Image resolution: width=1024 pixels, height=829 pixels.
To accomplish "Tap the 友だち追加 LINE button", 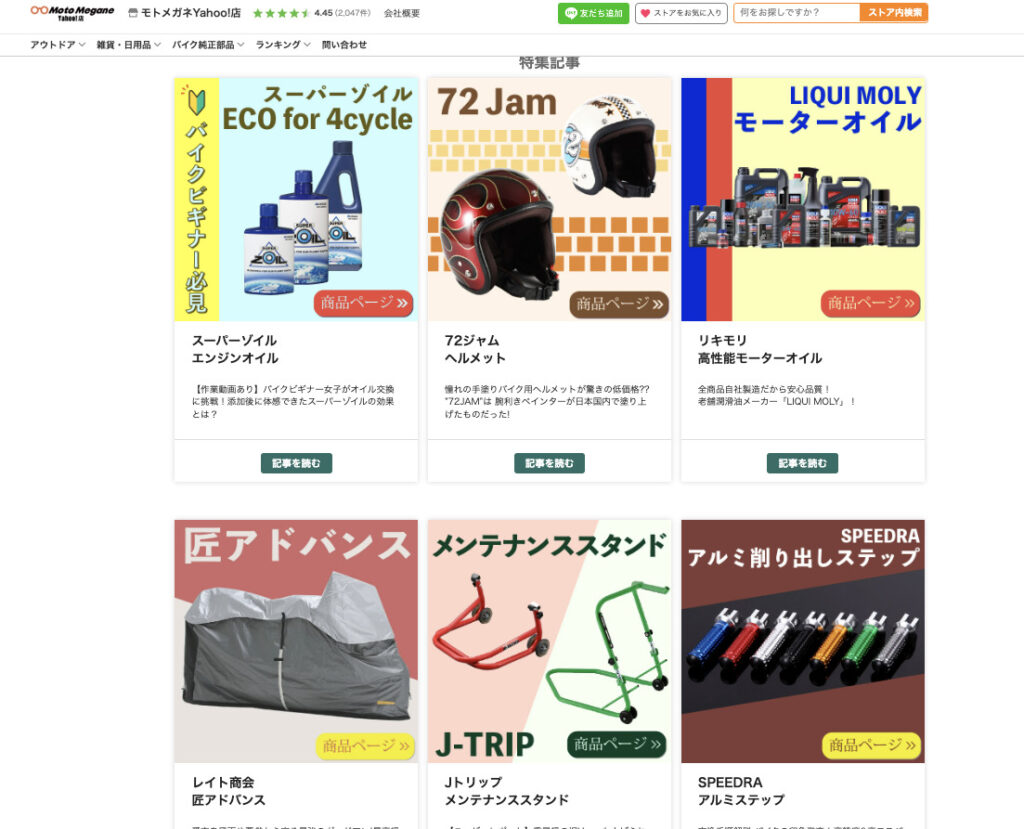I will click(593, 13).
